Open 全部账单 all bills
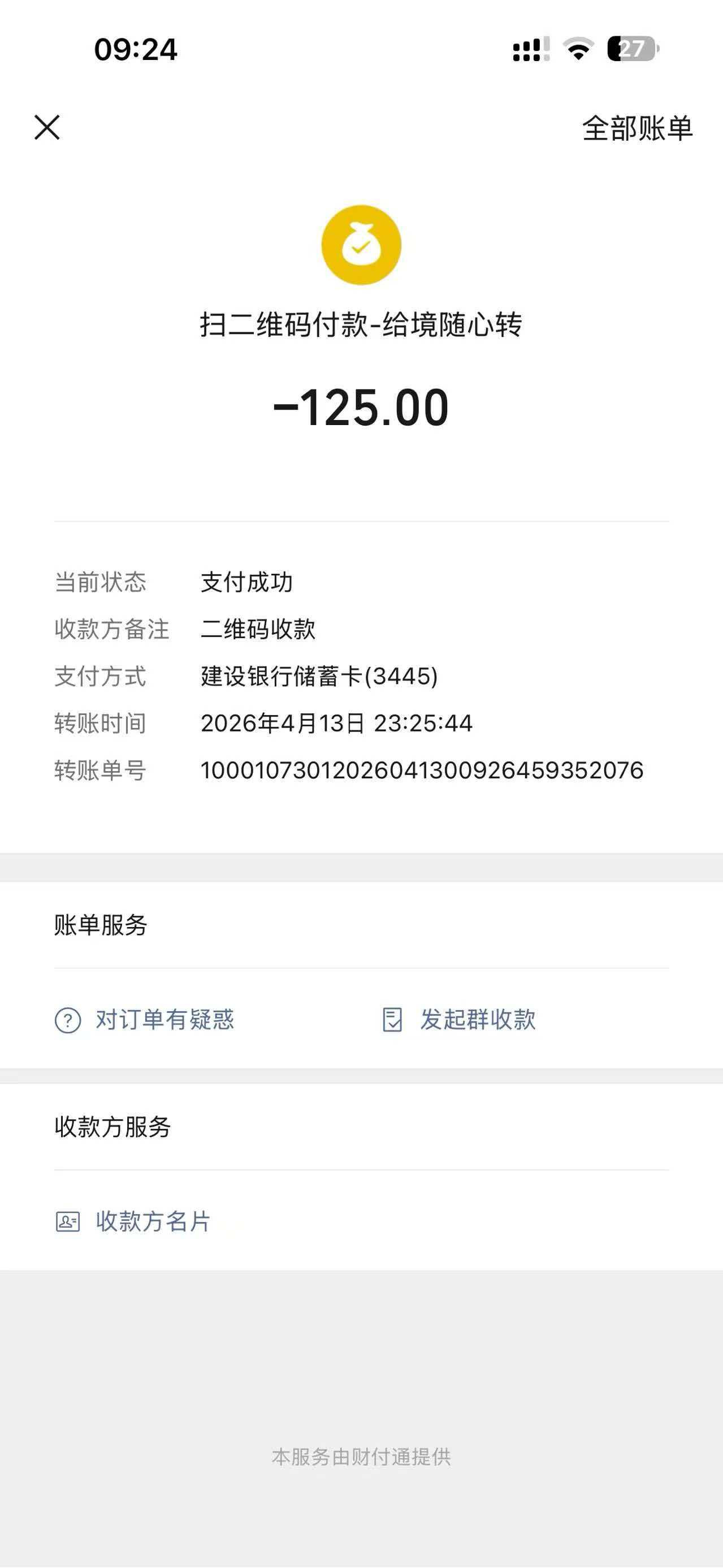 point(637,128)
